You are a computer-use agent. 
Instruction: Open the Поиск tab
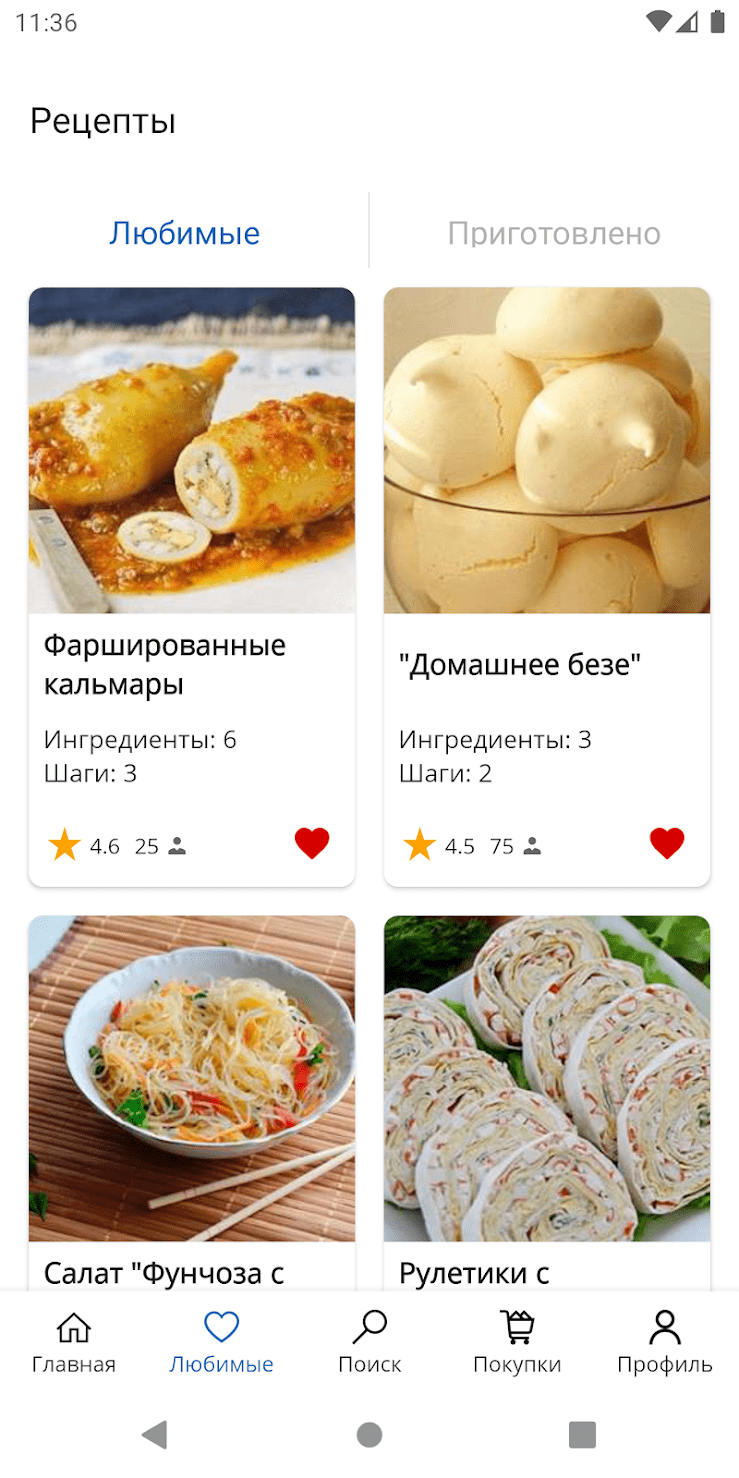[369, 1343]
